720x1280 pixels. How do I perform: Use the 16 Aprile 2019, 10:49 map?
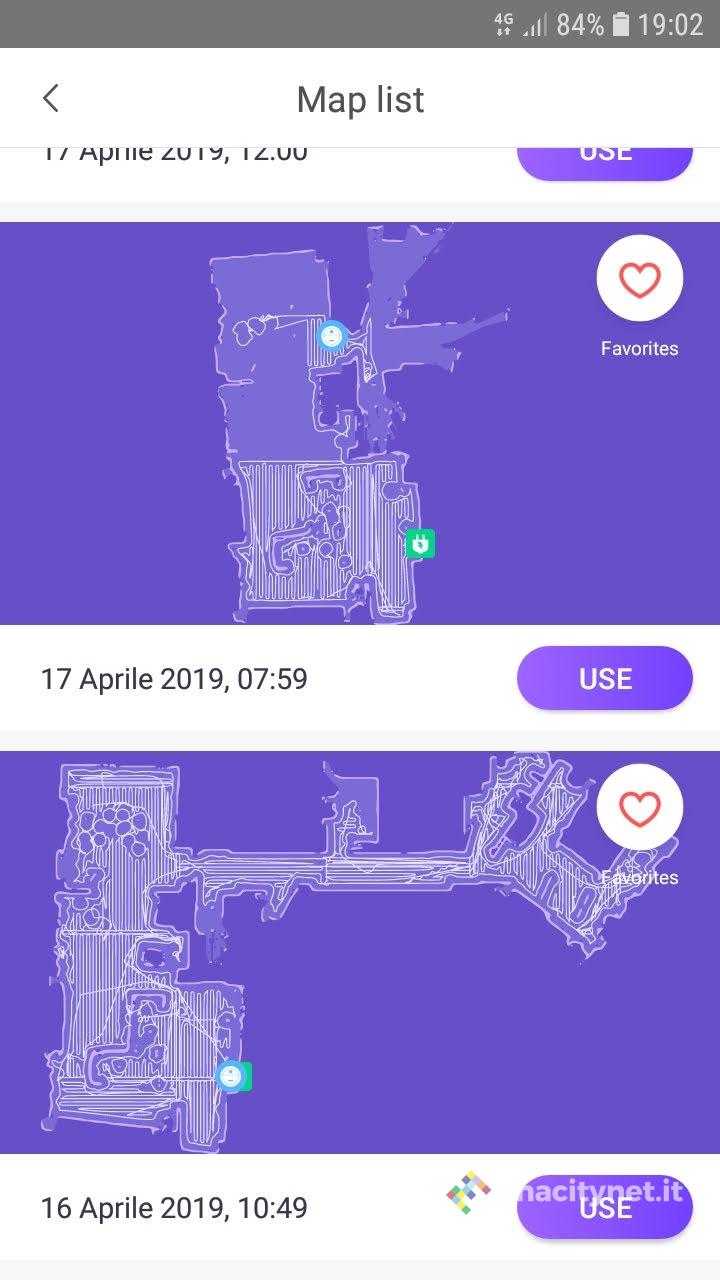click(x=604, y=1208)
